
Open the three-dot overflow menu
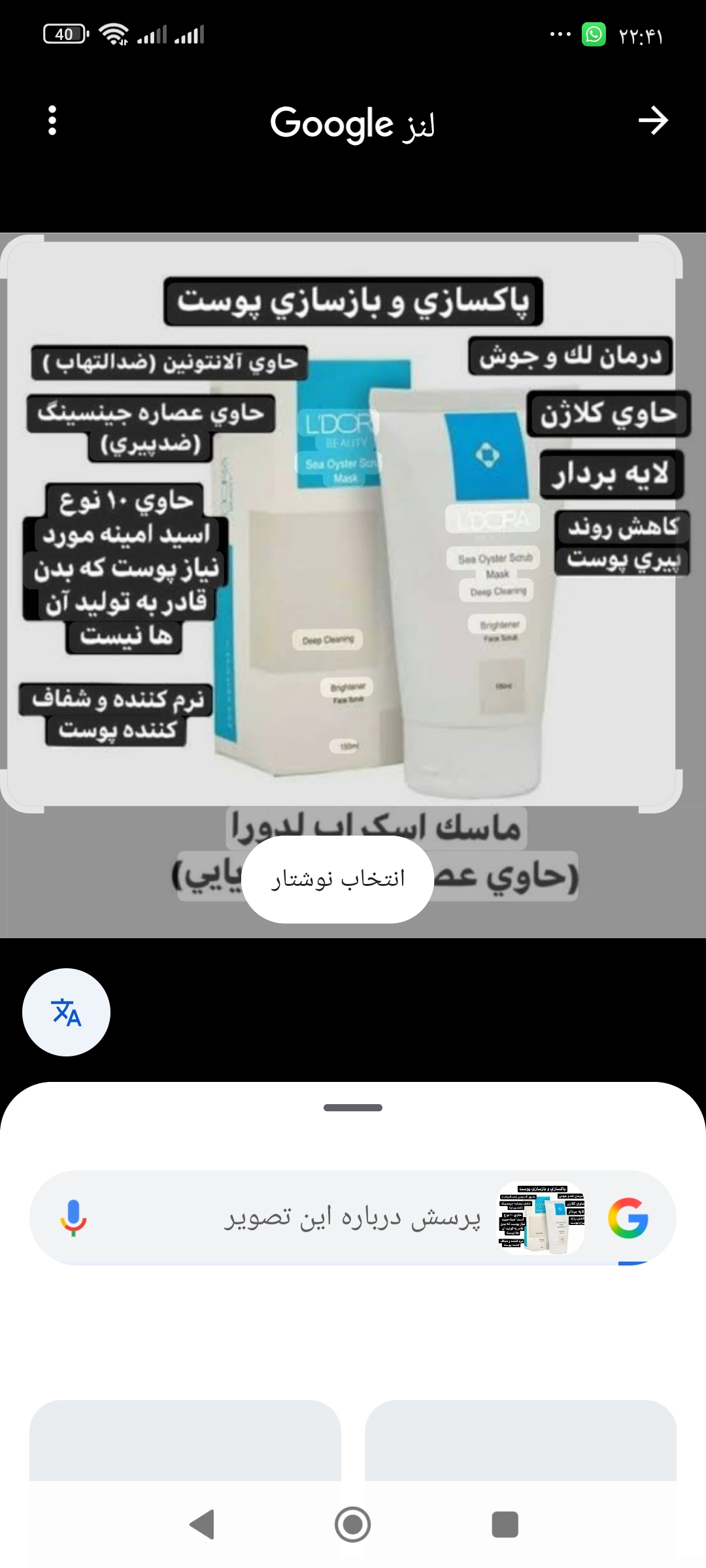(x=52, y=121)
